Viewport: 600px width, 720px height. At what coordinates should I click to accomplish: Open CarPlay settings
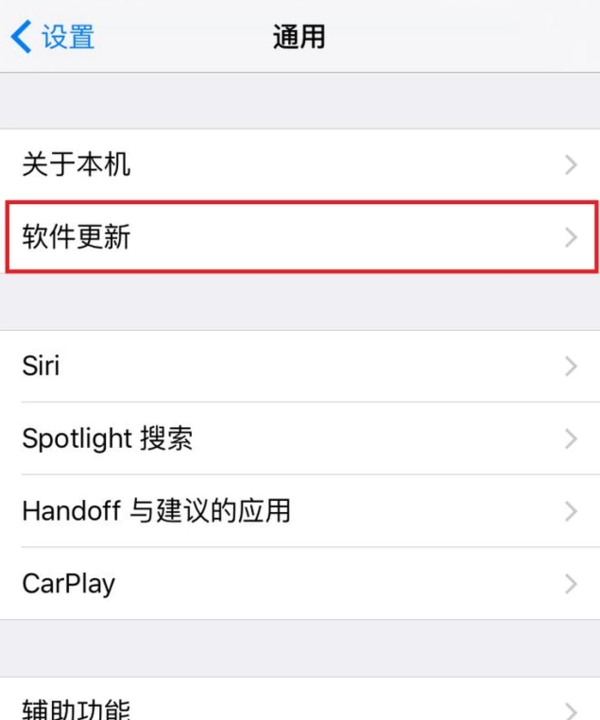point(300,583)
